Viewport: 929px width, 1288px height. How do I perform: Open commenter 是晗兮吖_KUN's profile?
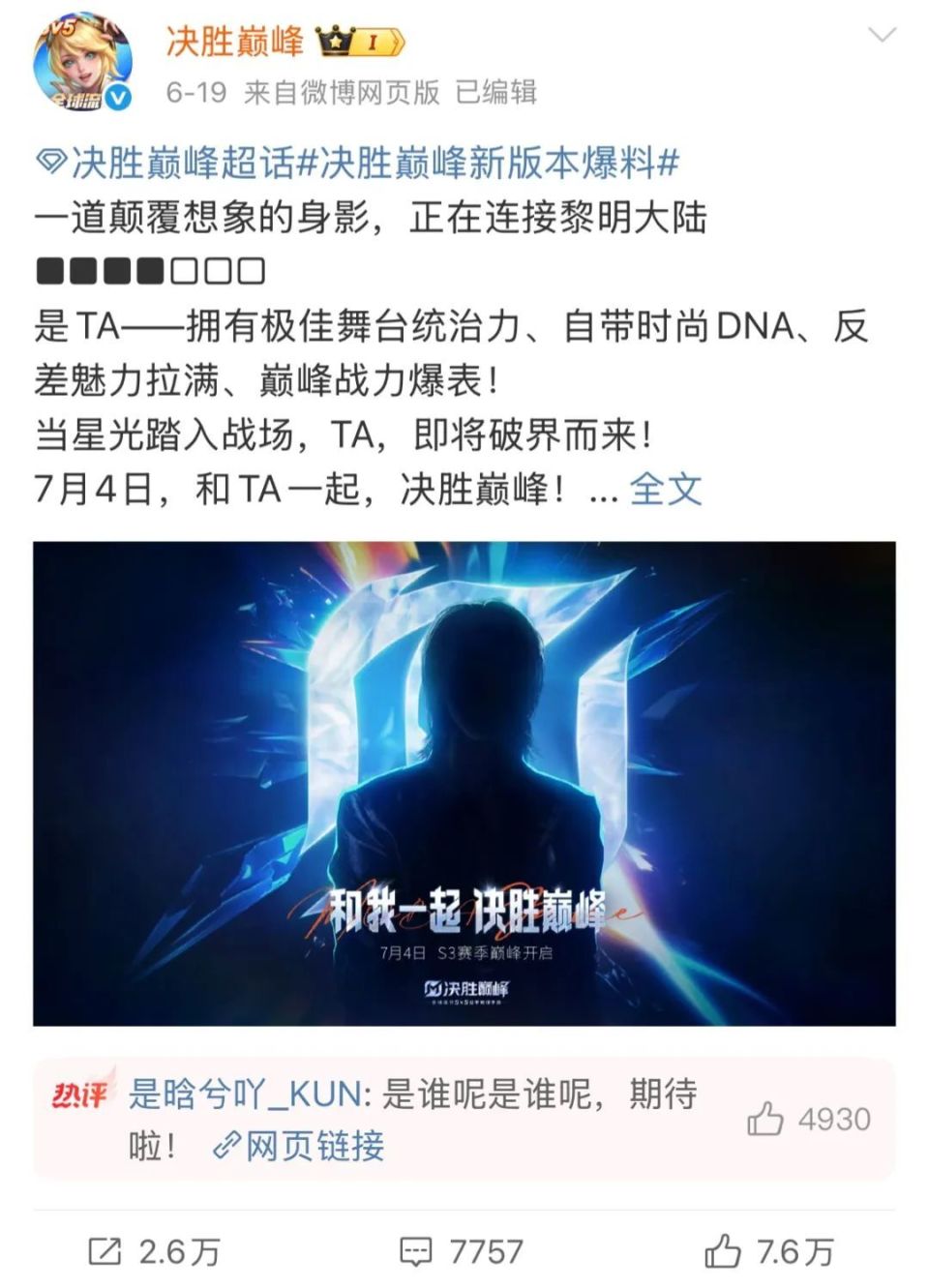248,1094
